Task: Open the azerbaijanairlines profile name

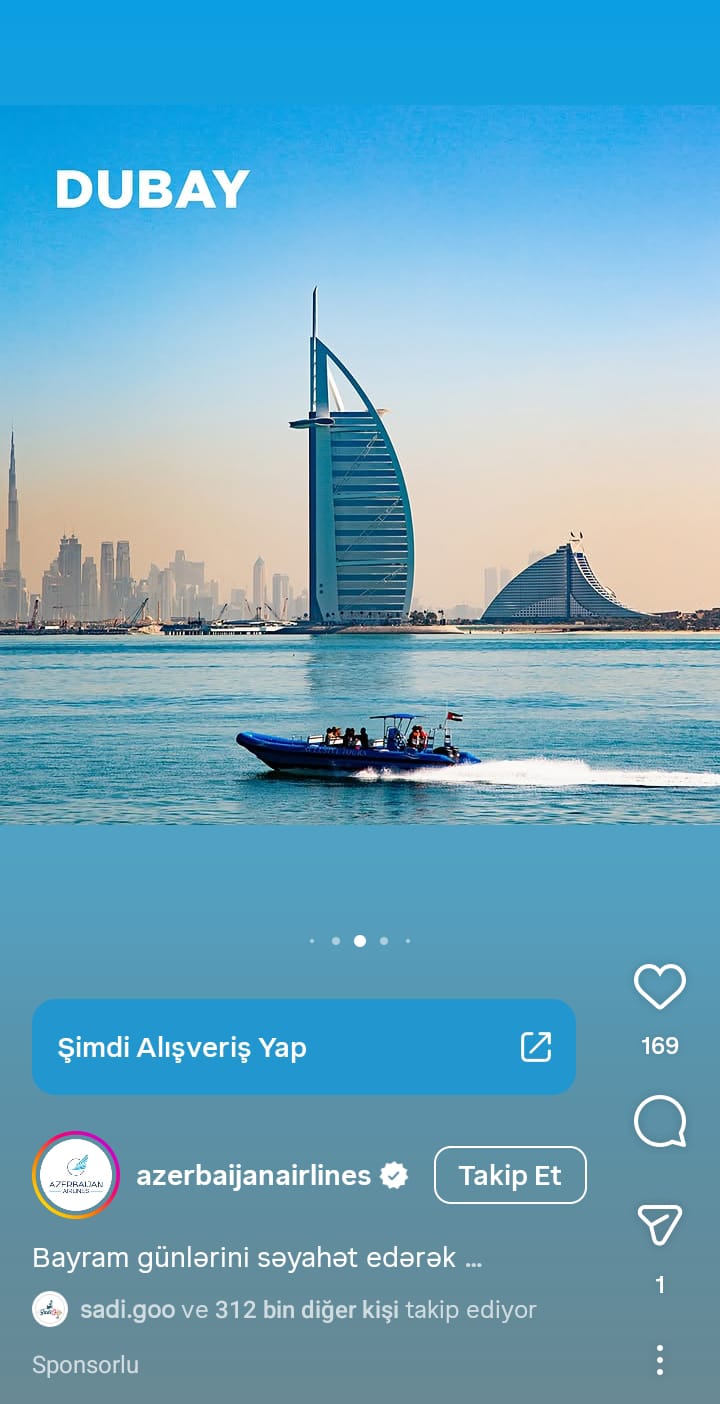Action: 254,1175
